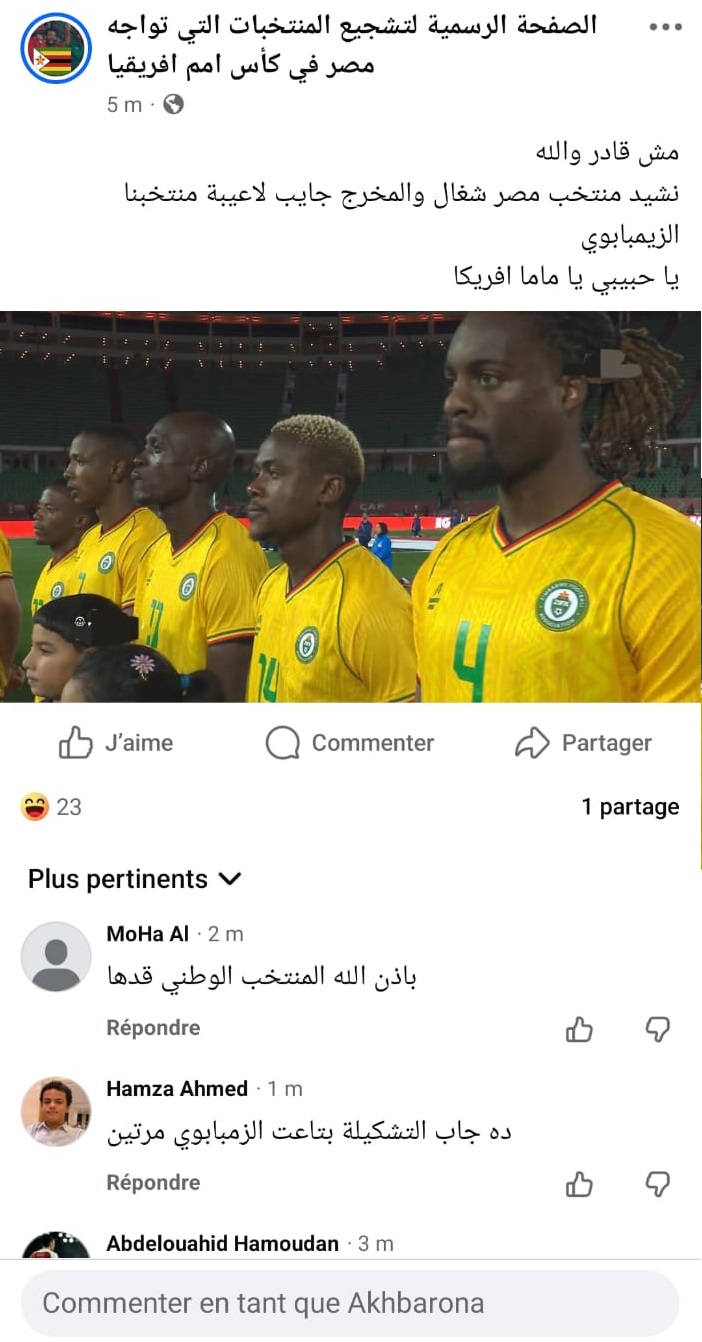The image size is (702, 1342).
Task: View the 23 reactions list
Action: pos(52,807)
